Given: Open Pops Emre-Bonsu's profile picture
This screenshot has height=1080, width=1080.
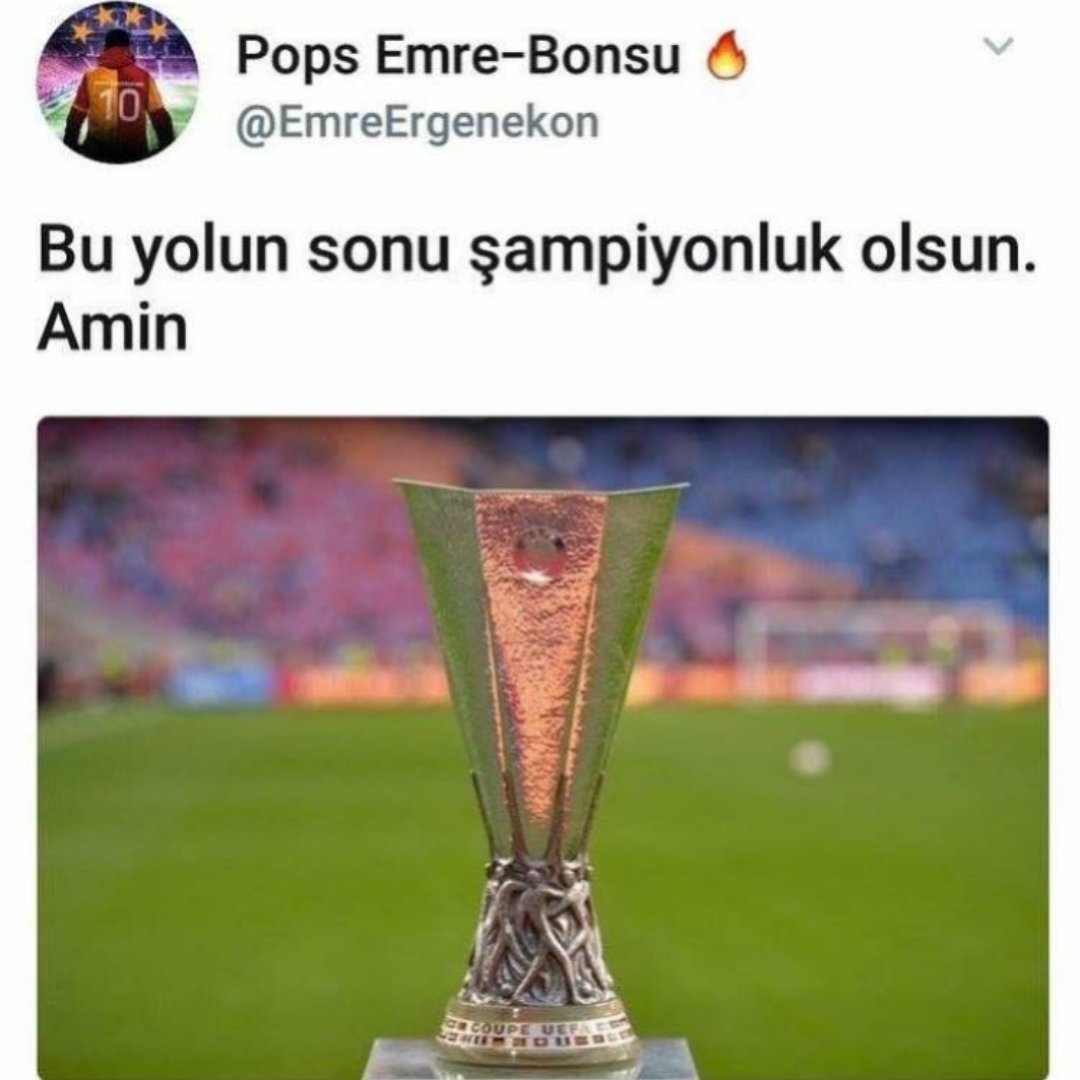Looking at the screenshot, I should pyautogui.click(x=118, y=82).
